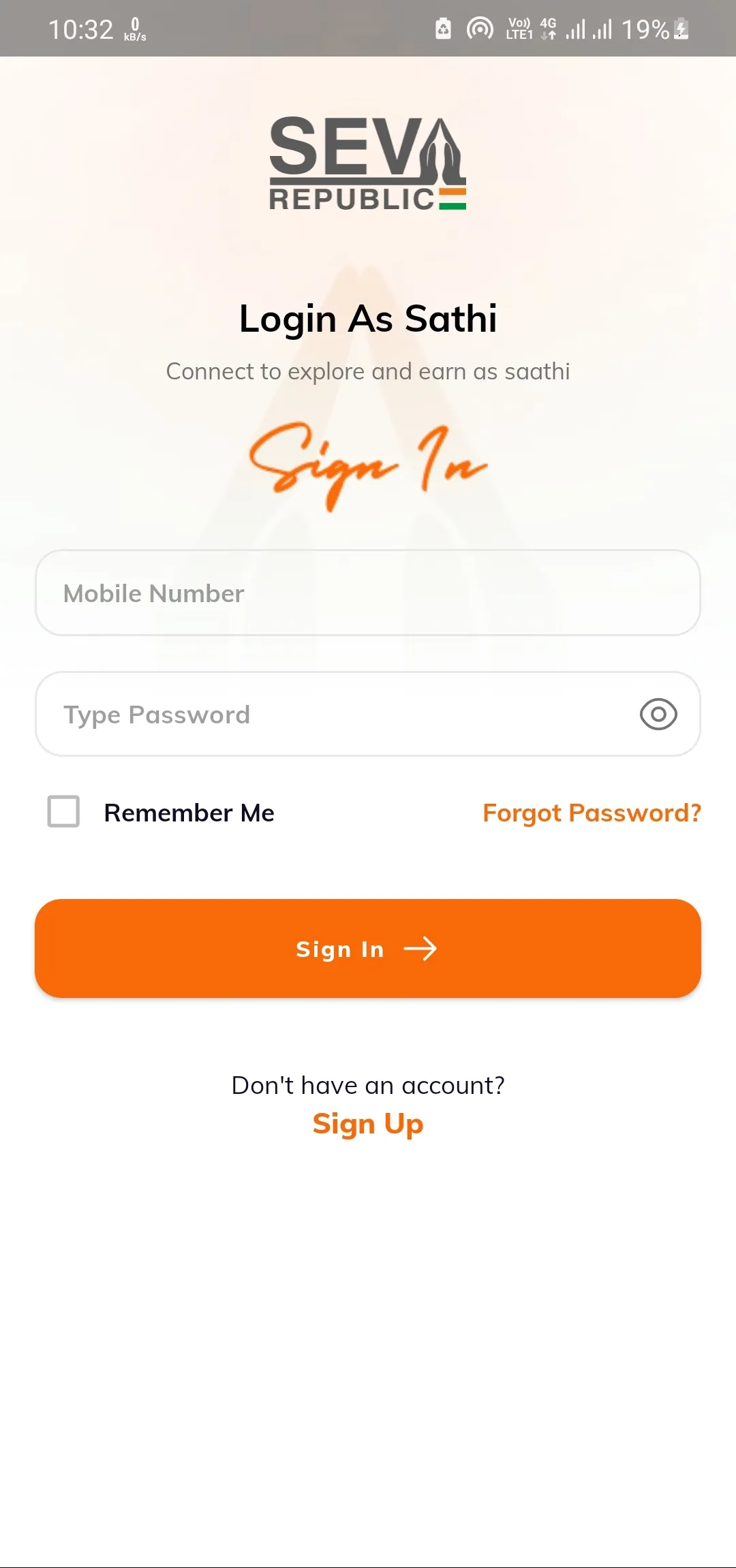736x1568 pixels.
Task: Click the Login As Sathi heading
Action: [368, 319]
